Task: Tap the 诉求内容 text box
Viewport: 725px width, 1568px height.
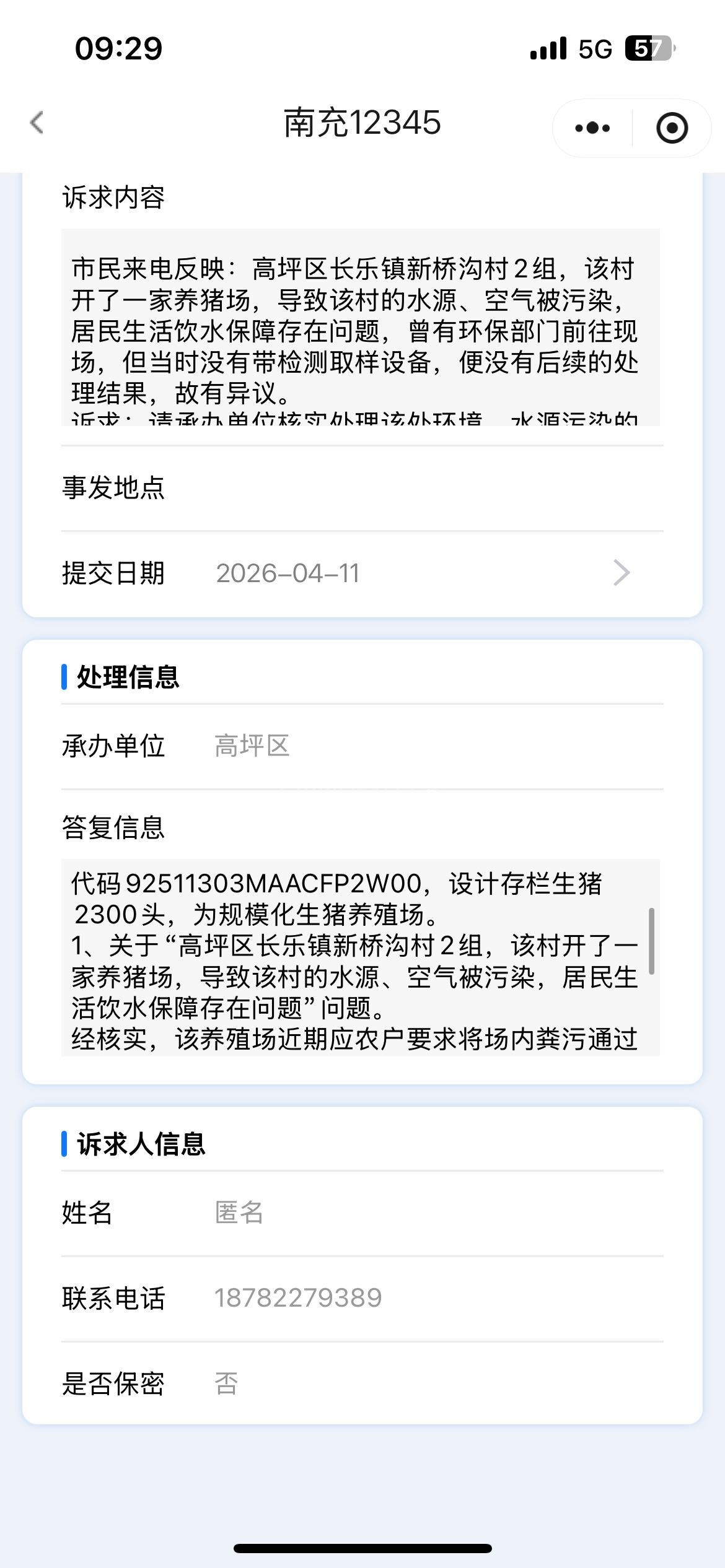Action: click(x=360, y=328)
